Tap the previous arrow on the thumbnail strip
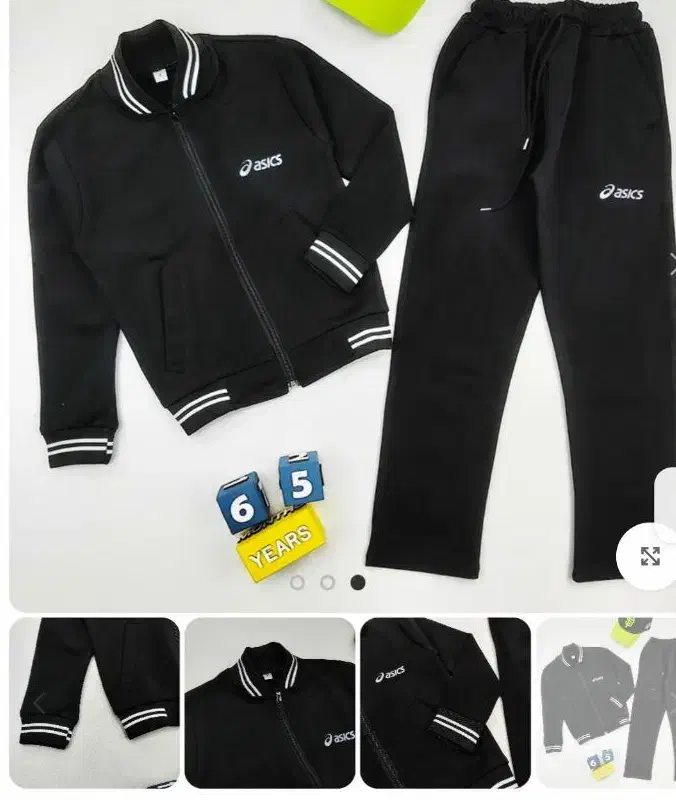Screen dimensions: 676x800 click(40, 703)
